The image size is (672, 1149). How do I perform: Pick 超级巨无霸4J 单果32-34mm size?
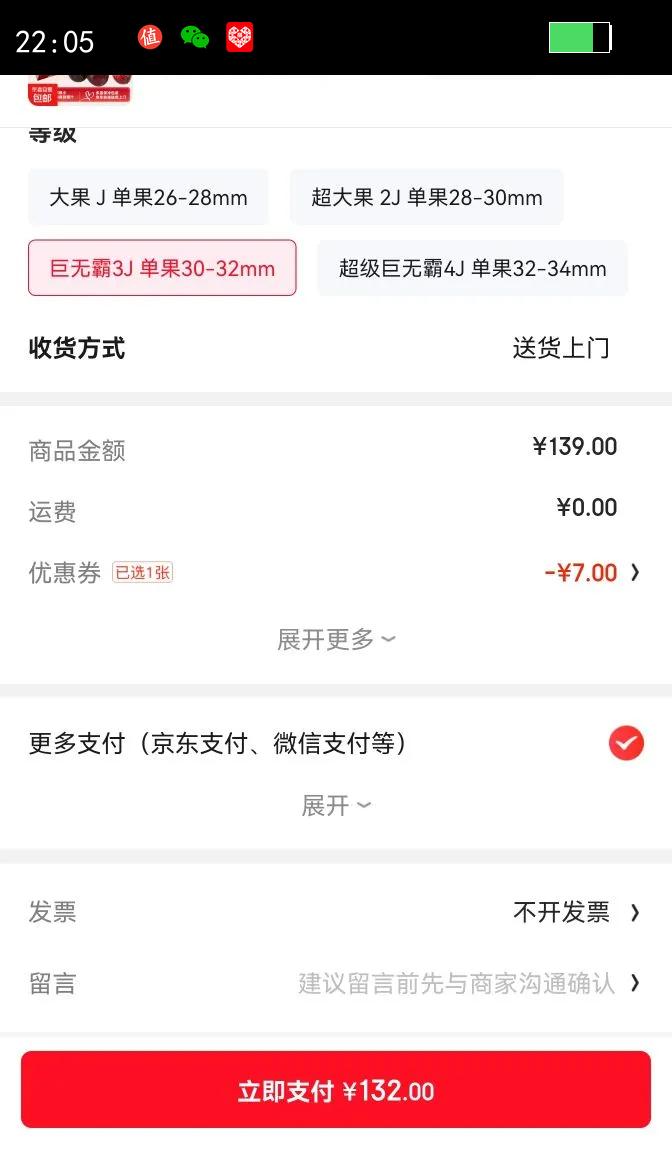pyautogui.click(x=472, y=268)
